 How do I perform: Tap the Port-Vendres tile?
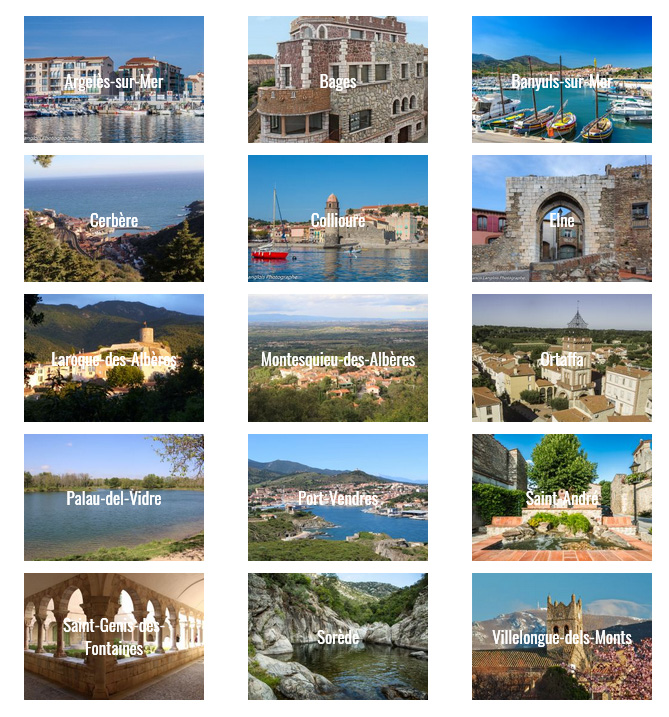tap(338, 497)
